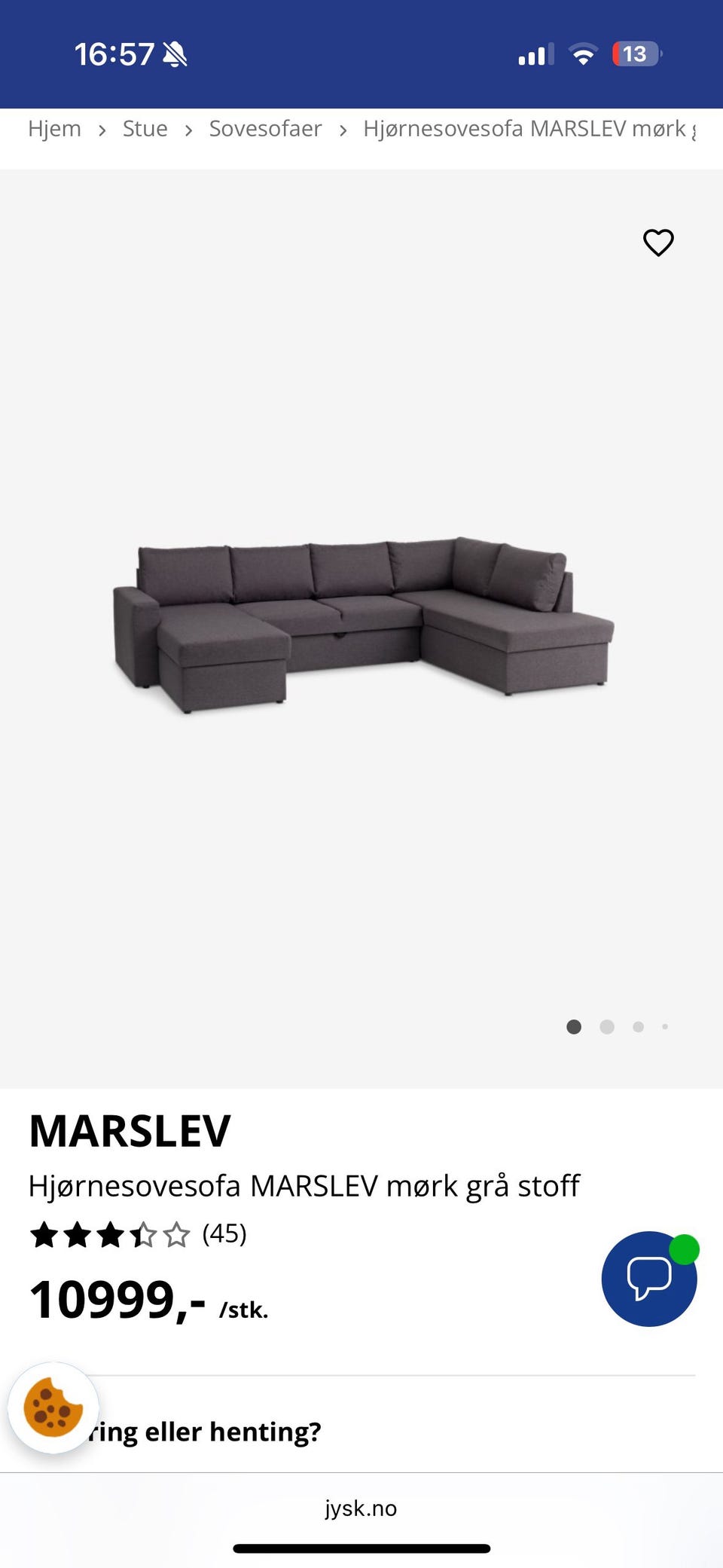Add MARSLEV sofa to favorites heart
The image size is (723, 1568).
tap(658, 243)
